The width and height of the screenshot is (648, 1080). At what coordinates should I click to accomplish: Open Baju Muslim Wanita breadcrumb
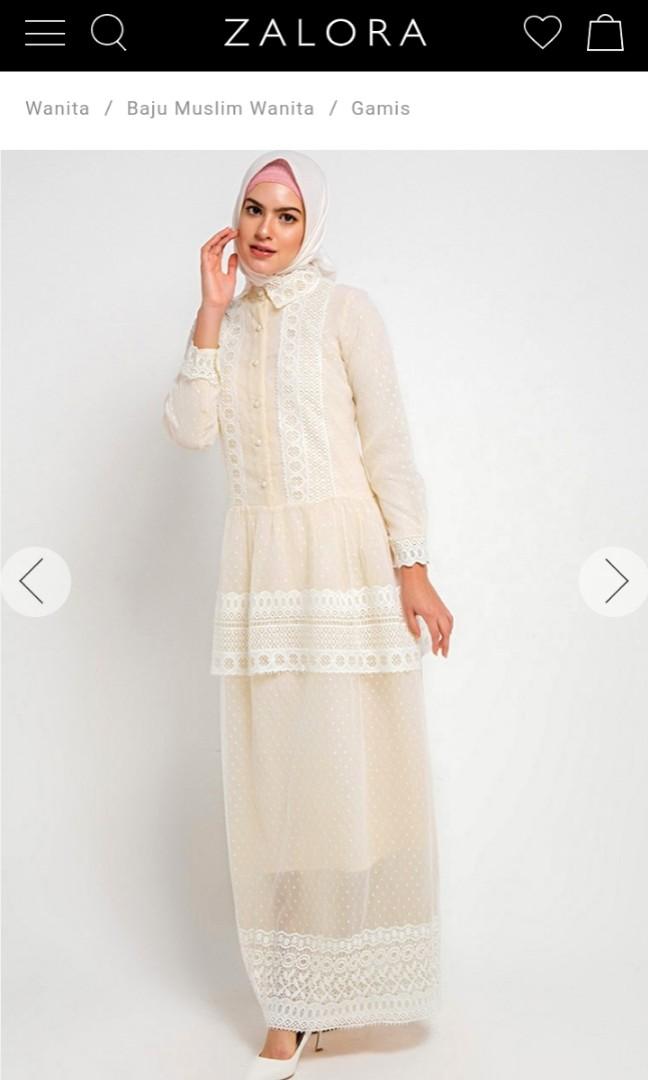point(220,108)
